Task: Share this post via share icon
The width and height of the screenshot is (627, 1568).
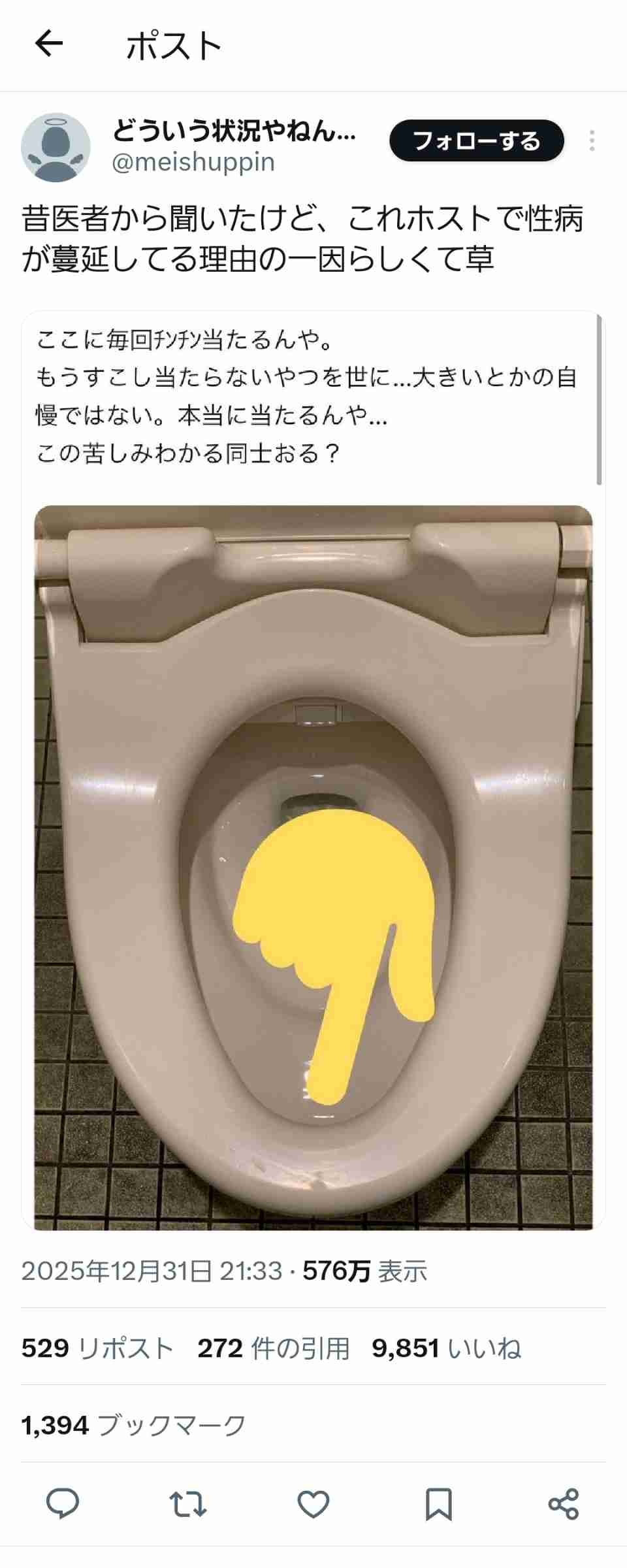Action: (564, 1503)
